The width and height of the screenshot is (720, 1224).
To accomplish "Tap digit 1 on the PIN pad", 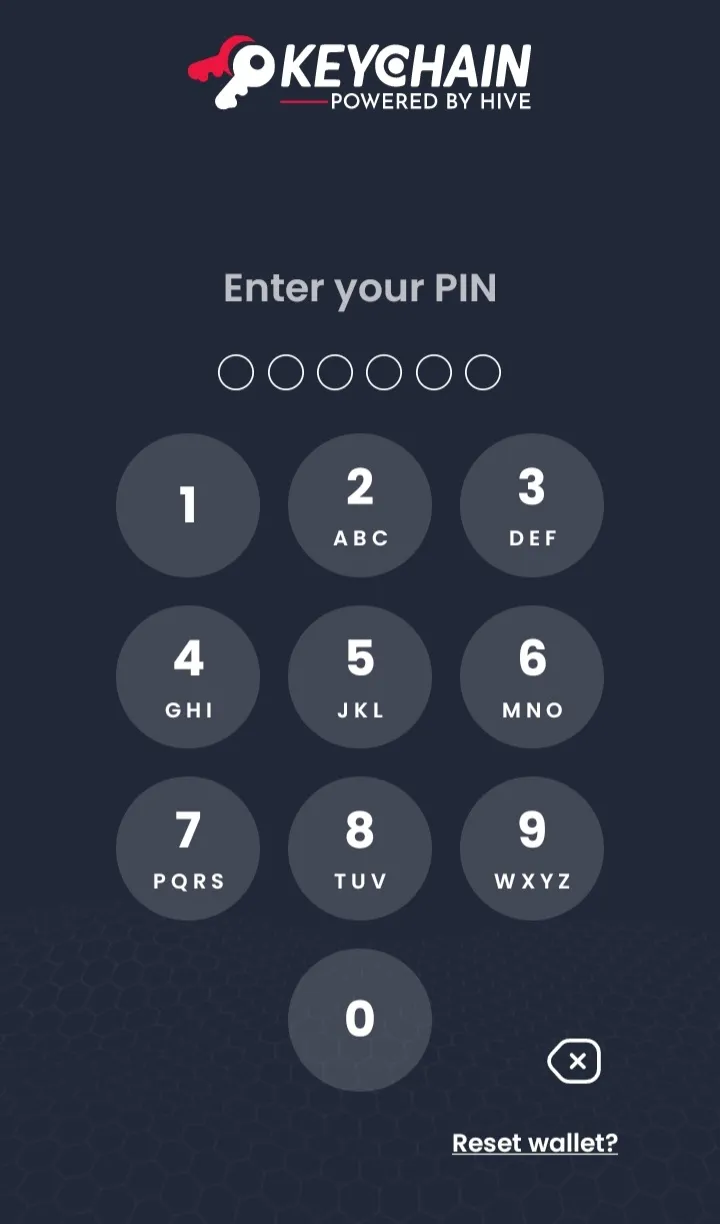I will (188, 505).
